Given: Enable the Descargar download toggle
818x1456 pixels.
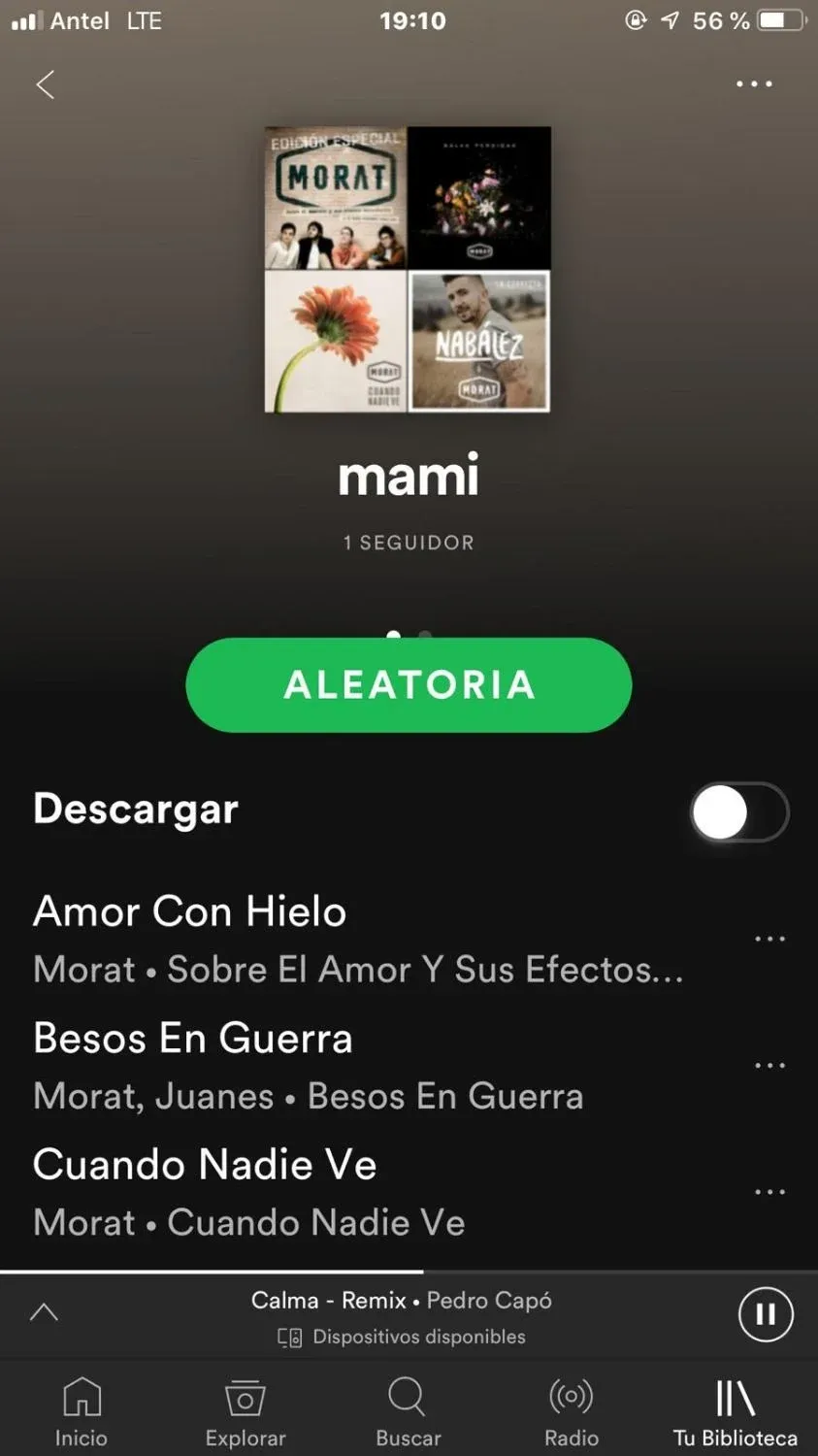Looking at the screenshot, I should pos(739,812).
